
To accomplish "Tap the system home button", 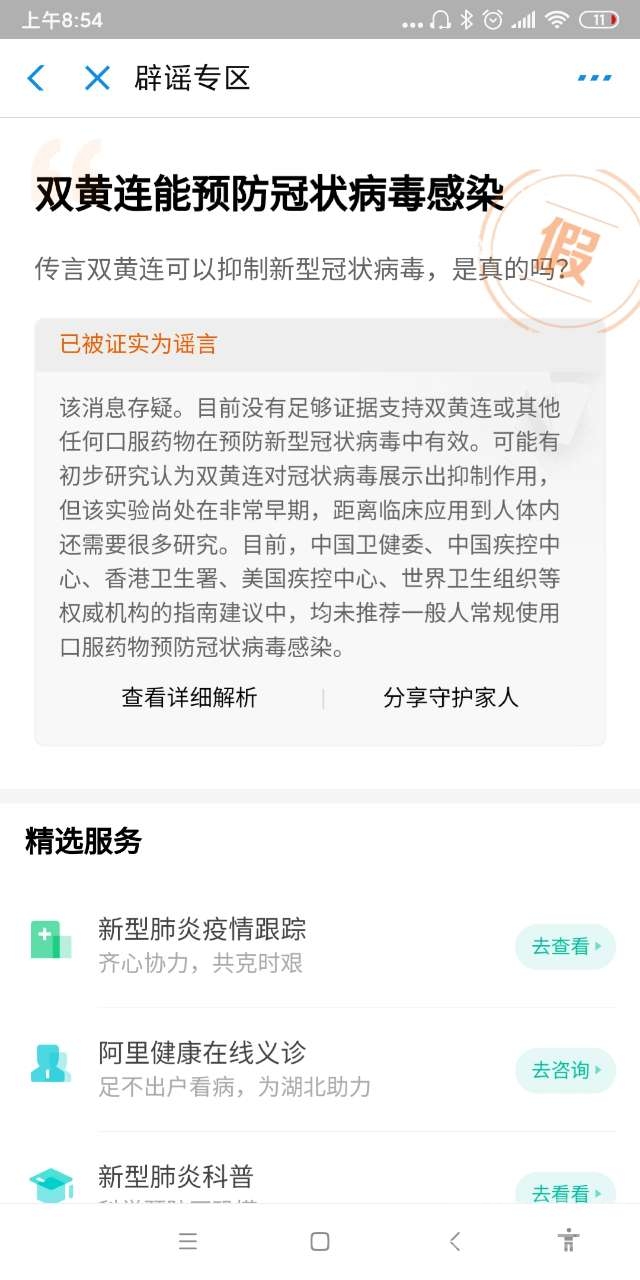I will 320,1242.
